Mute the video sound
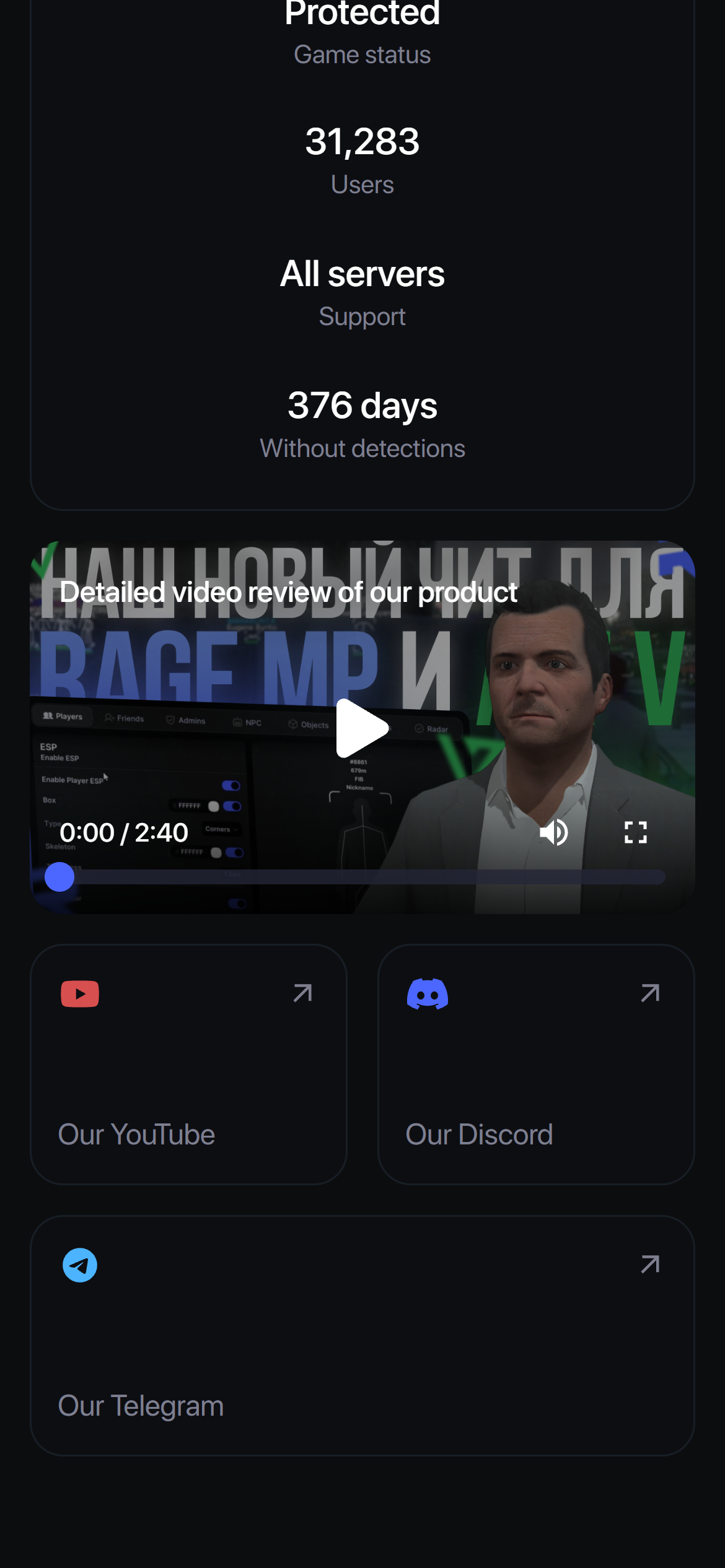Image resolution: width=725 pixels, height=1568 pixels. [x=553, y=832]
